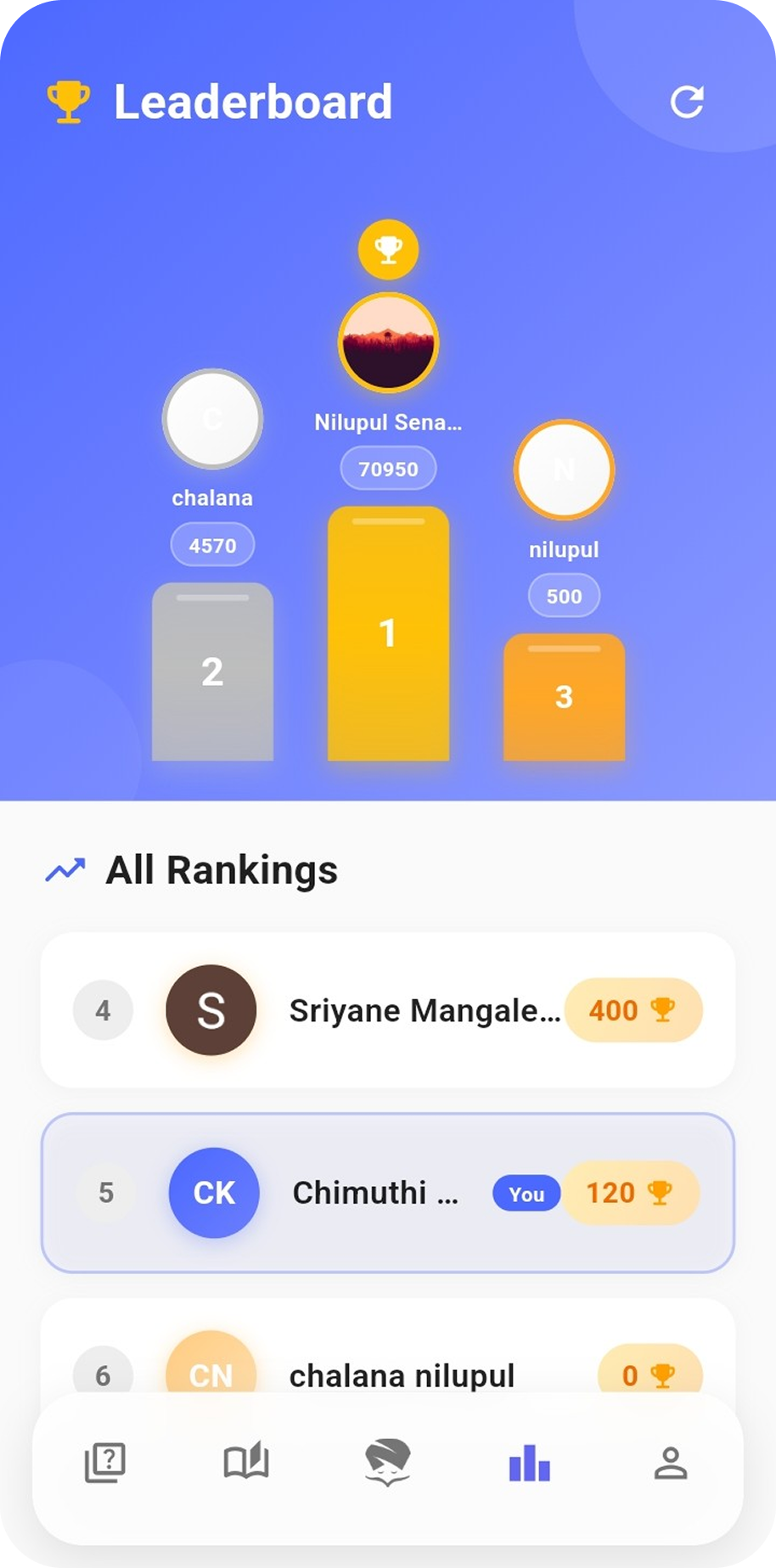Screen dimensions: 776x1568
Task: Select the book/library icon in bottom navigation
Action: [x=246, y=1462]
